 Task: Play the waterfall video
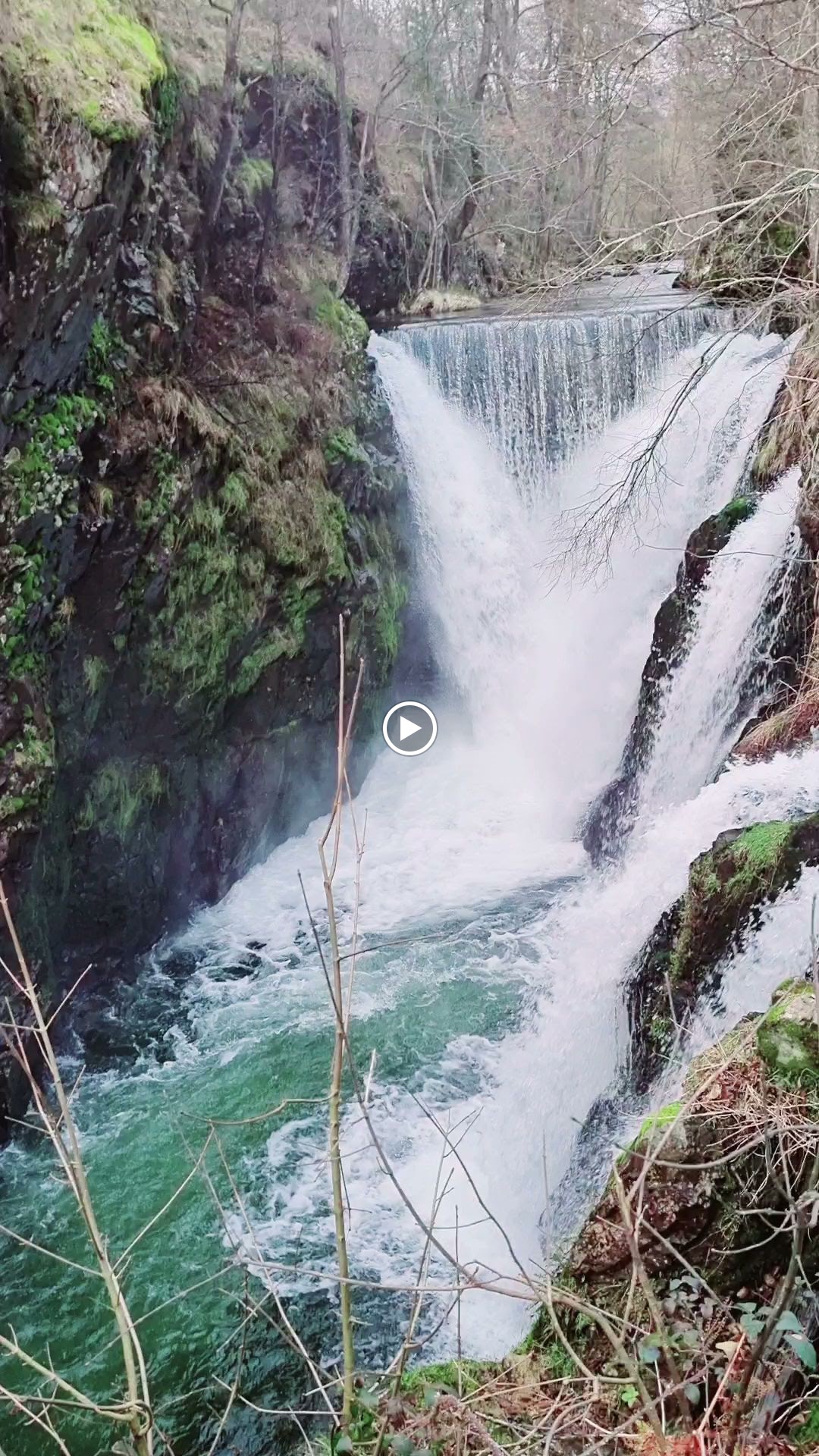click(409, 729)
